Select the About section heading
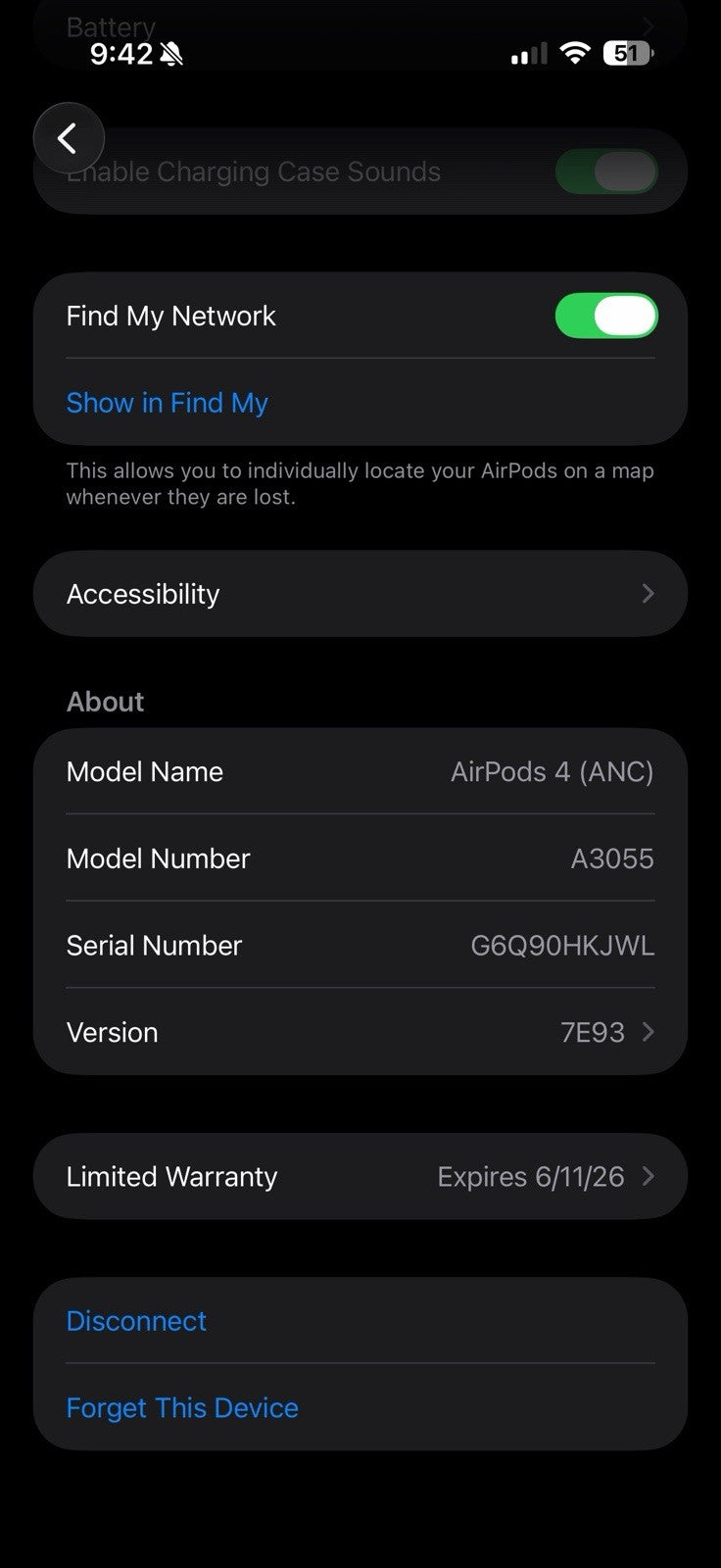 tap(105, 701)
